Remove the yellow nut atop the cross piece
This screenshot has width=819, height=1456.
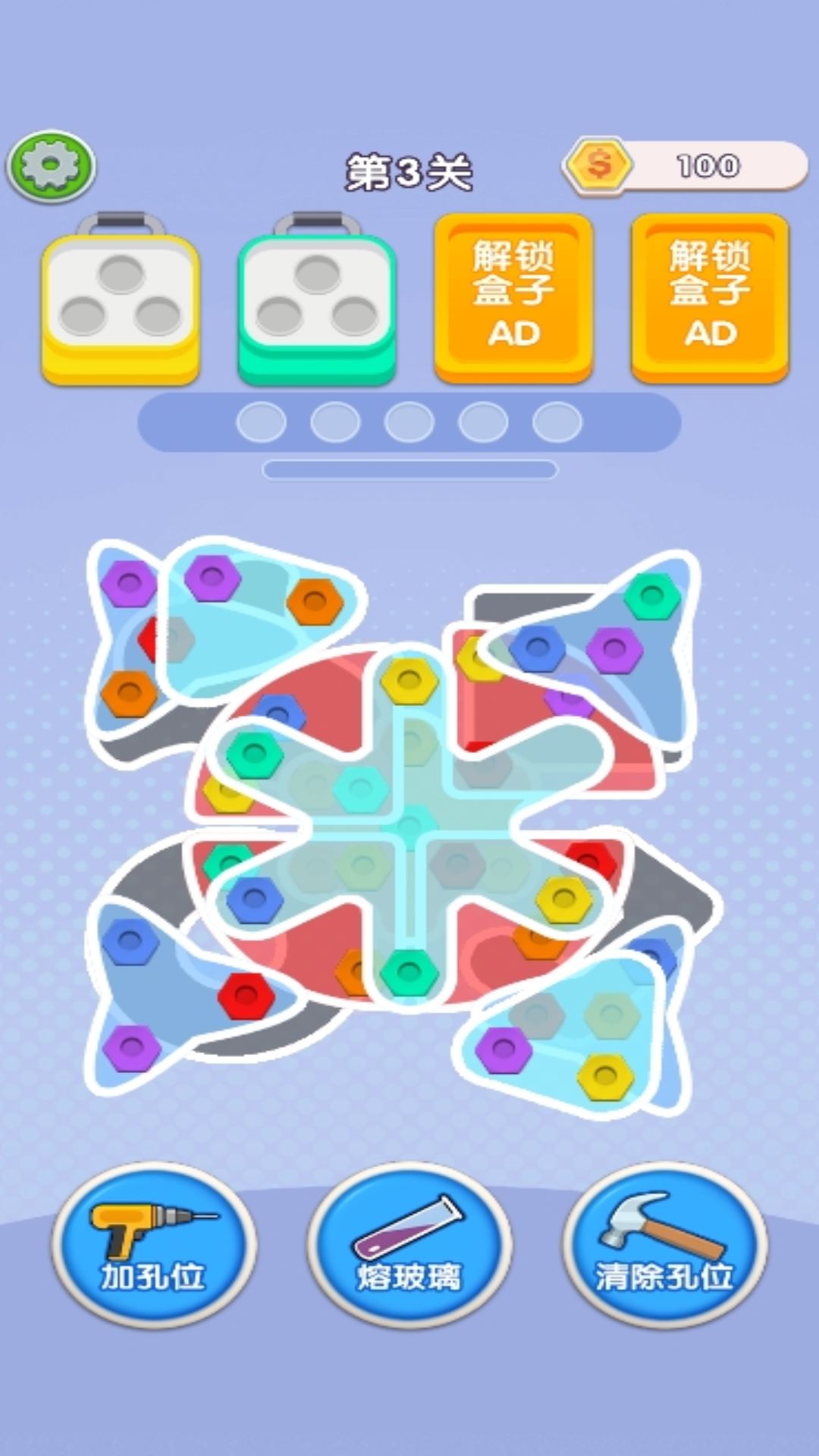click(x=409, y=680)
